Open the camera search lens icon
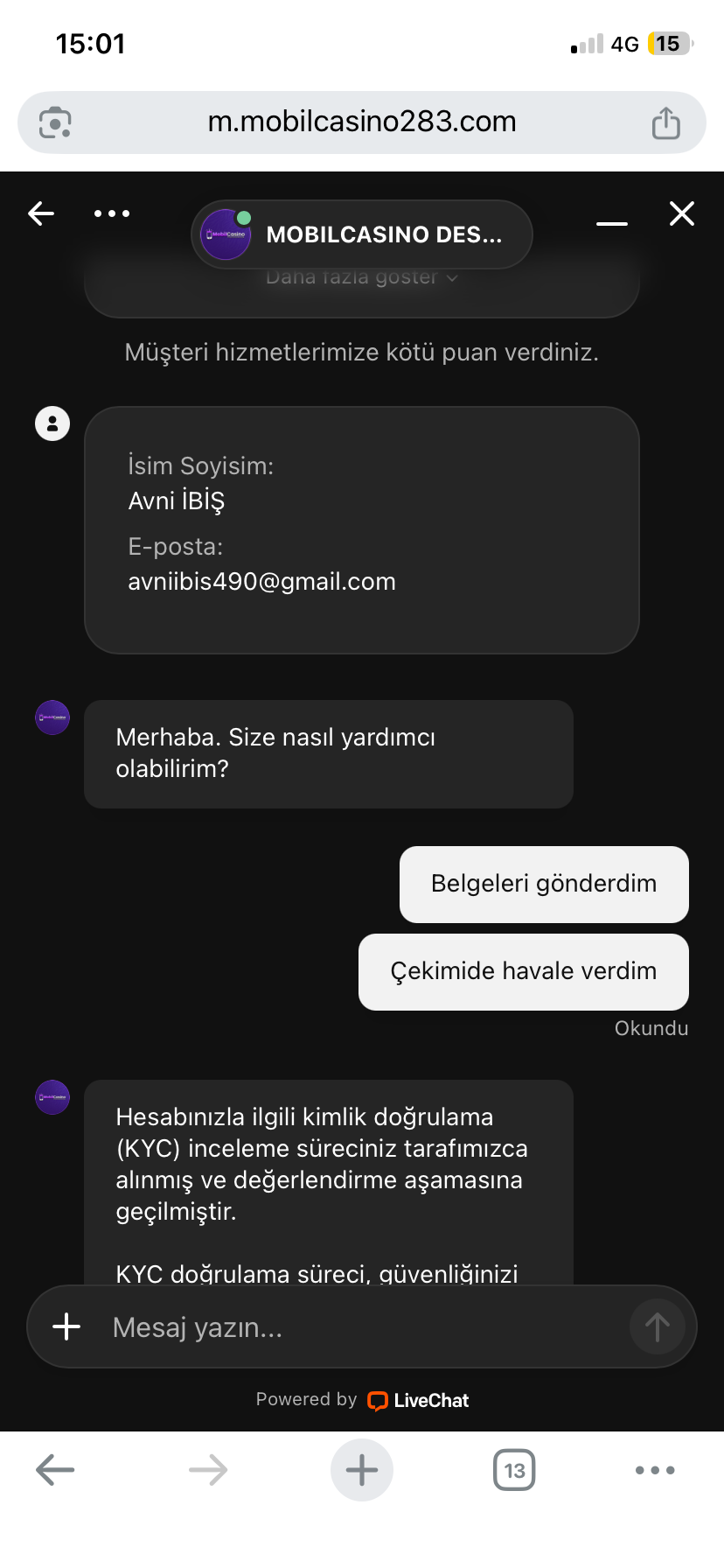 point(55,122)
